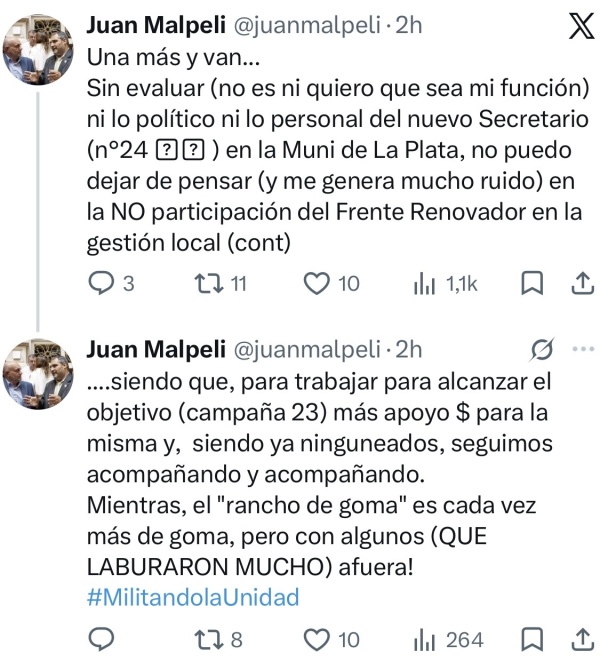Image resolution: width=600 pixels, height=669 pixels.
Task: Like the tweet with #MilitandolaUnidad
Action: coord(316,640)
